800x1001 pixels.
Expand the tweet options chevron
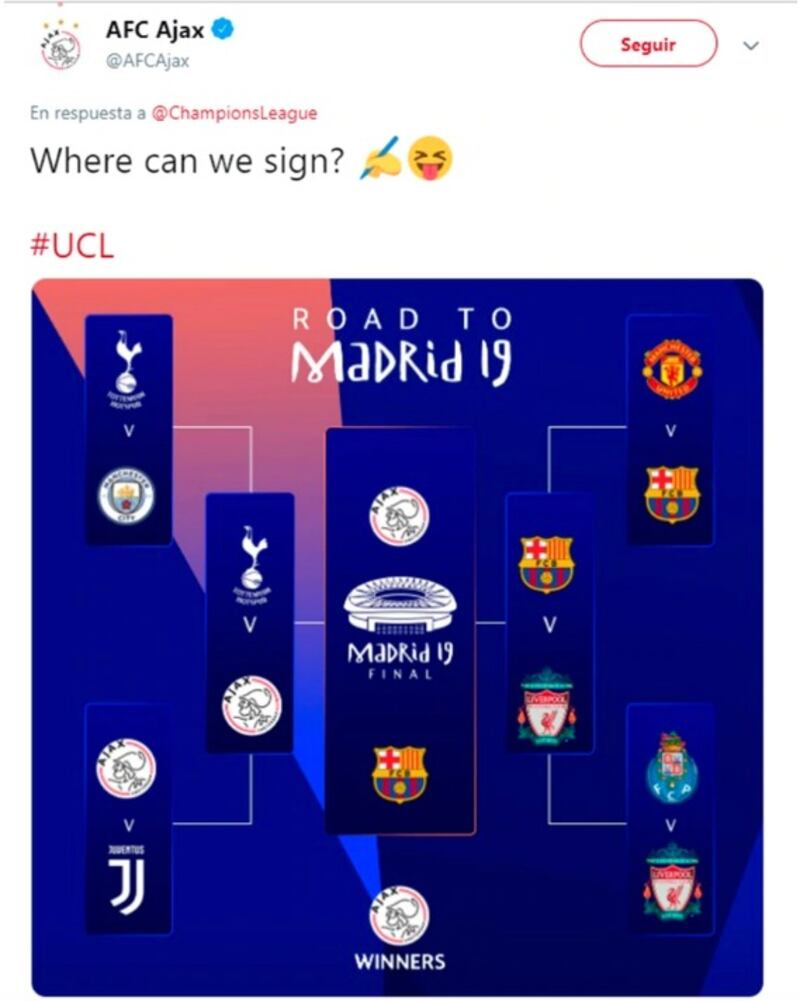752,46
